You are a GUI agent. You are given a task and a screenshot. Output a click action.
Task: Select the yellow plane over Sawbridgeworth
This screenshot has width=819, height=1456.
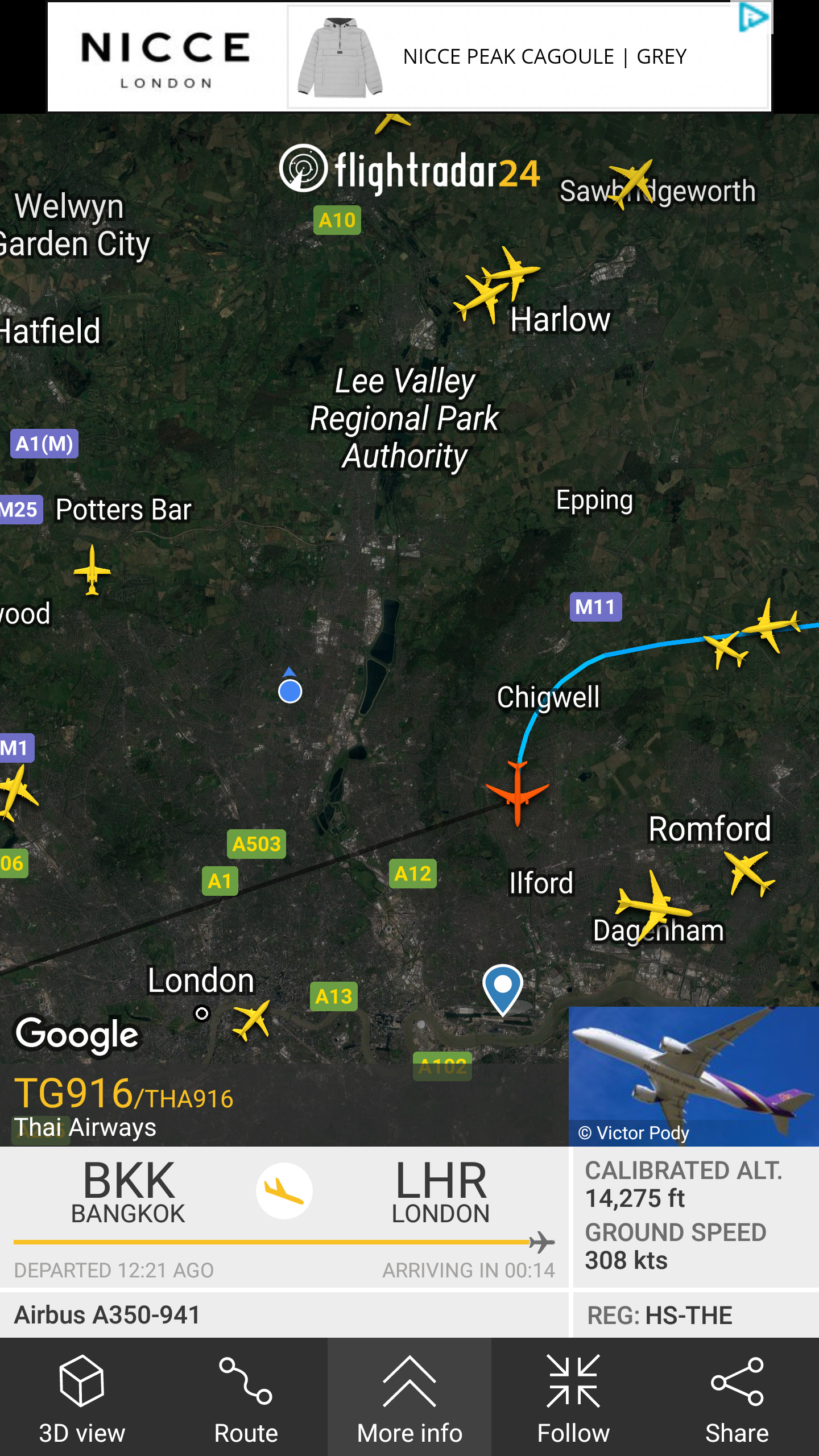(631, 183)
